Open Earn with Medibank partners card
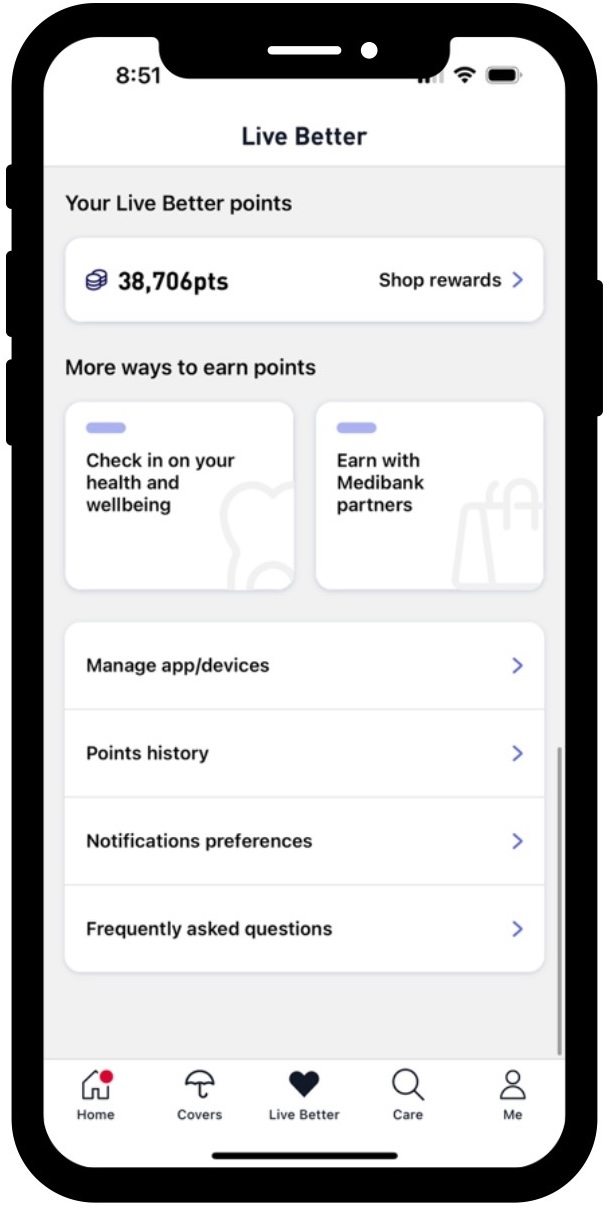 coord(430,496)
